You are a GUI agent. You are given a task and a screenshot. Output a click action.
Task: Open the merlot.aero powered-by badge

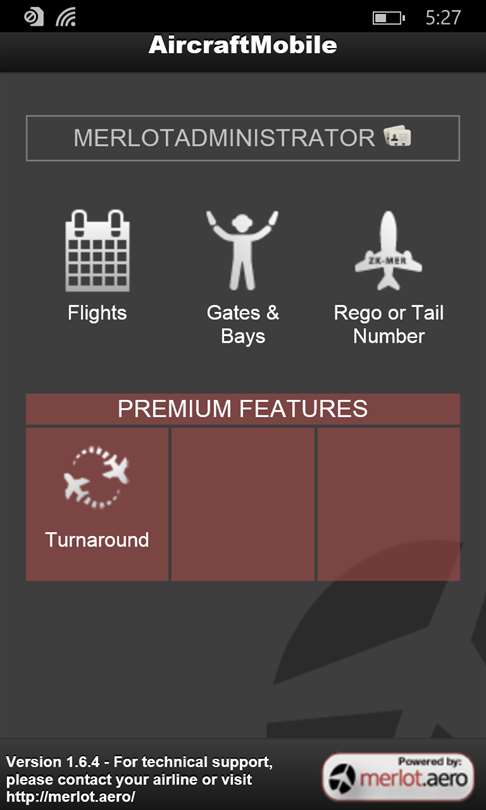[398, 777]
